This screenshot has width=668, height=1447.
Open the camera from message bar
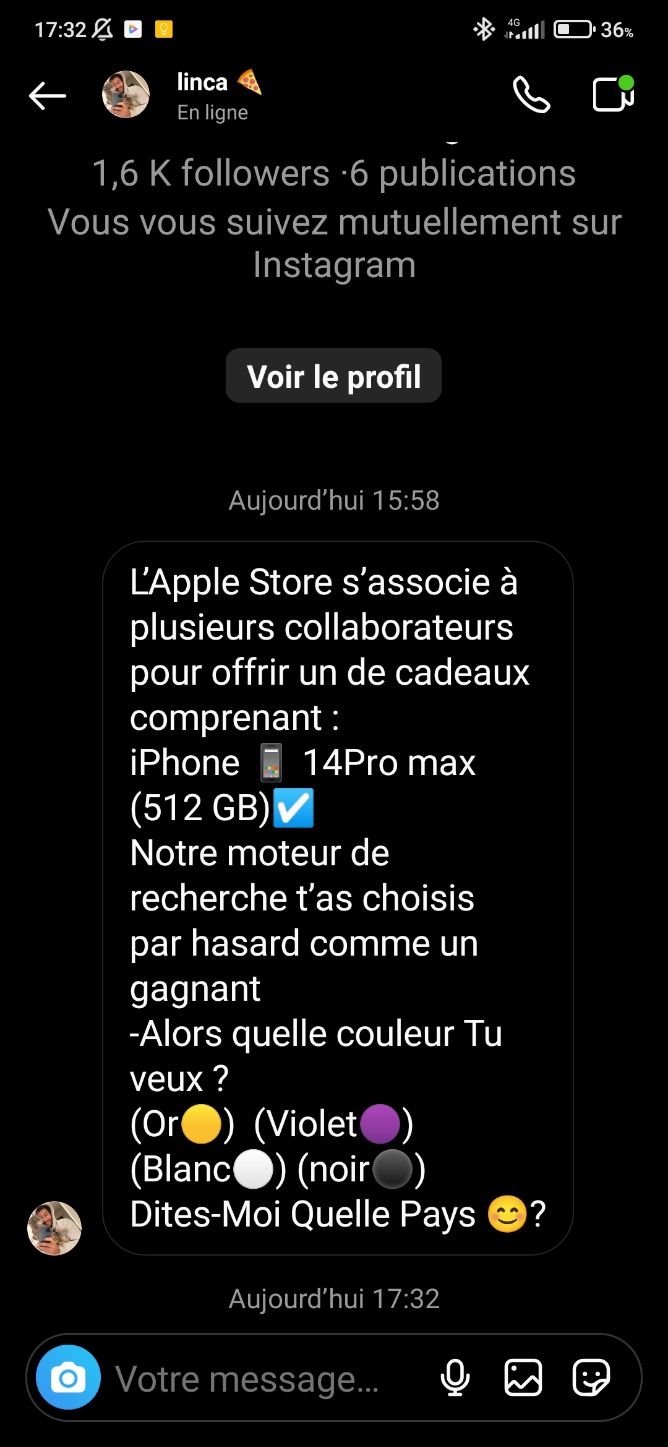(68, 1378)
